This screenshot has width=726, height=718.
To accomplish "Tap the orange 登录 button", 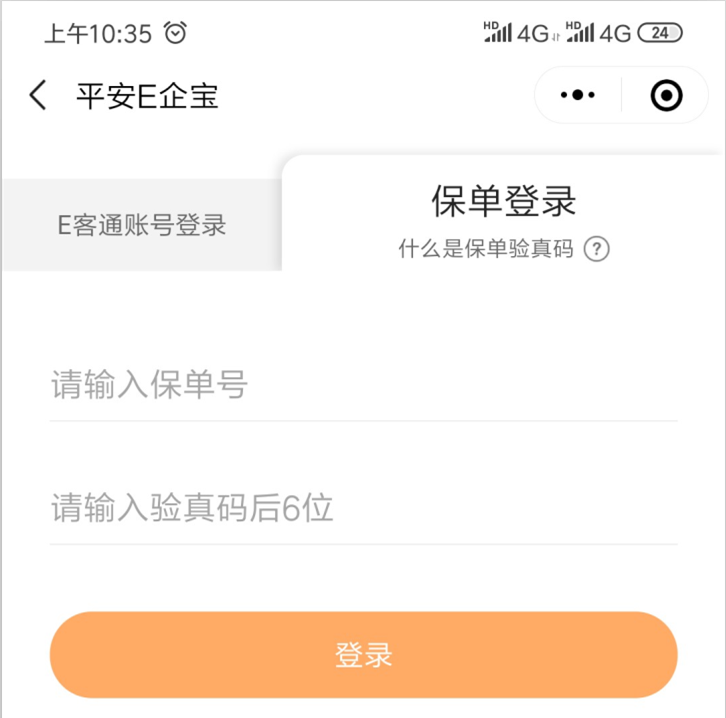I will click(x=363, y=655).
